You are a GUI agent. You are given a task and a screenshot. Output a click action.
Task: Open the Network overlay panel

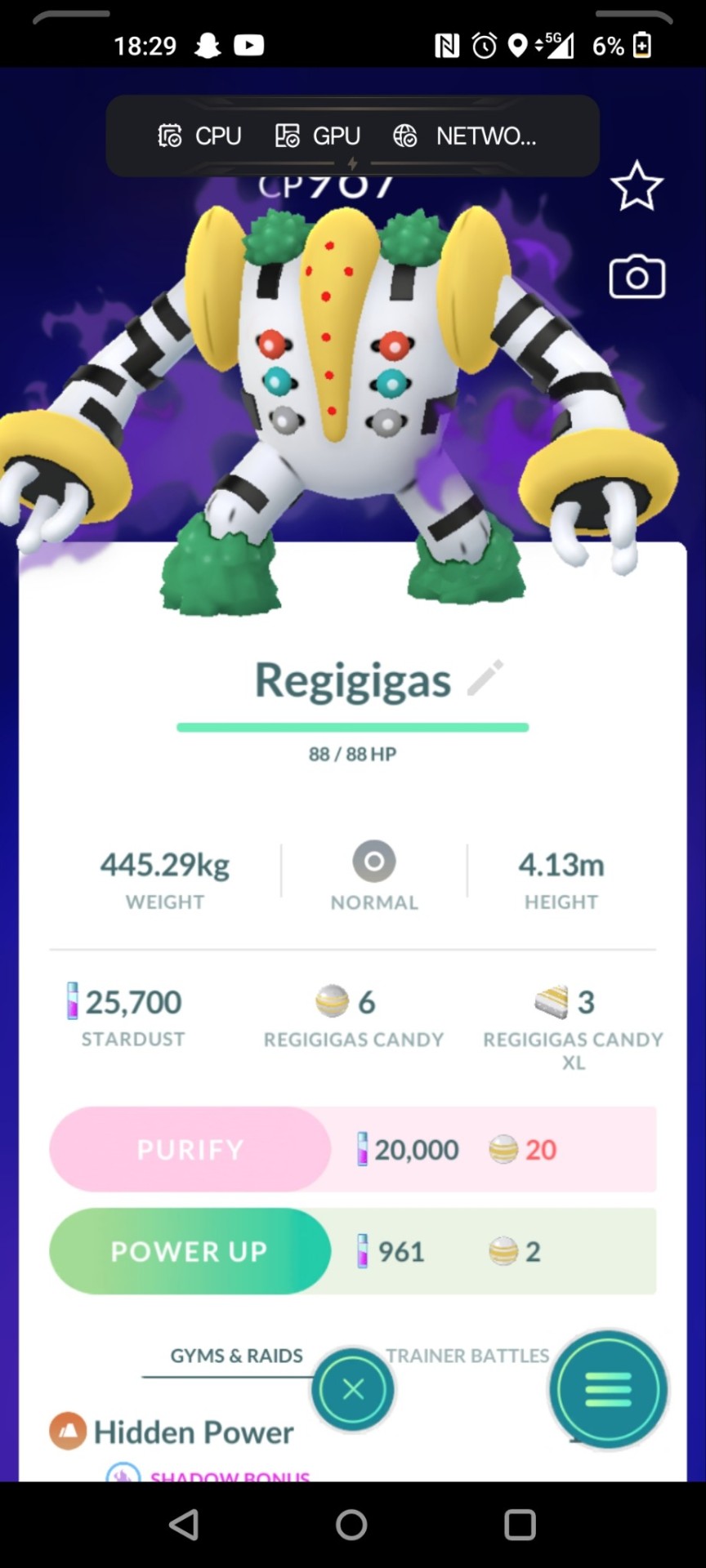click(x=465, y=136)
